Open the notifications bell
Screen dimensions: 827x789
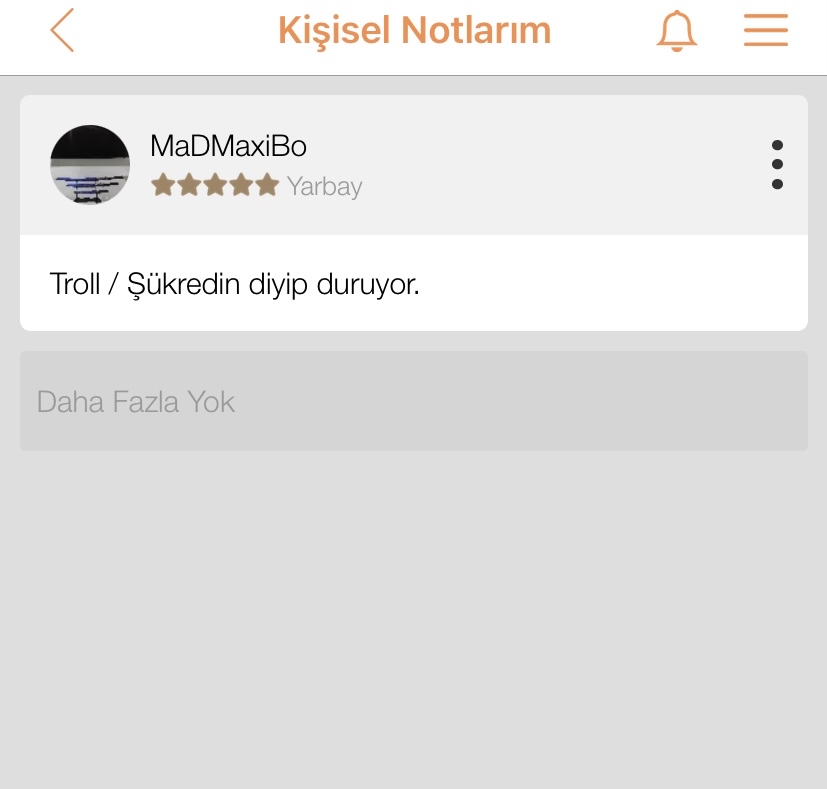pos(676,31)
